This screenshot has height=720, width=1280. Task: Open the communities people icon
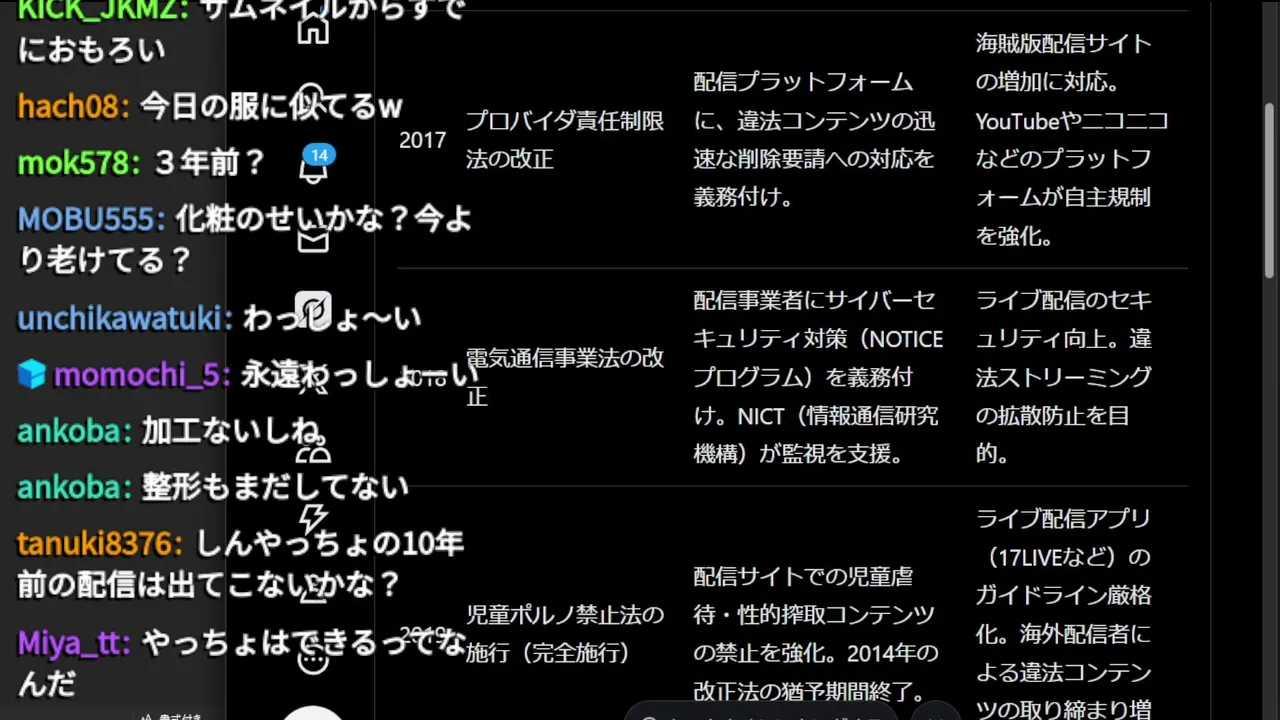[313, 451]
